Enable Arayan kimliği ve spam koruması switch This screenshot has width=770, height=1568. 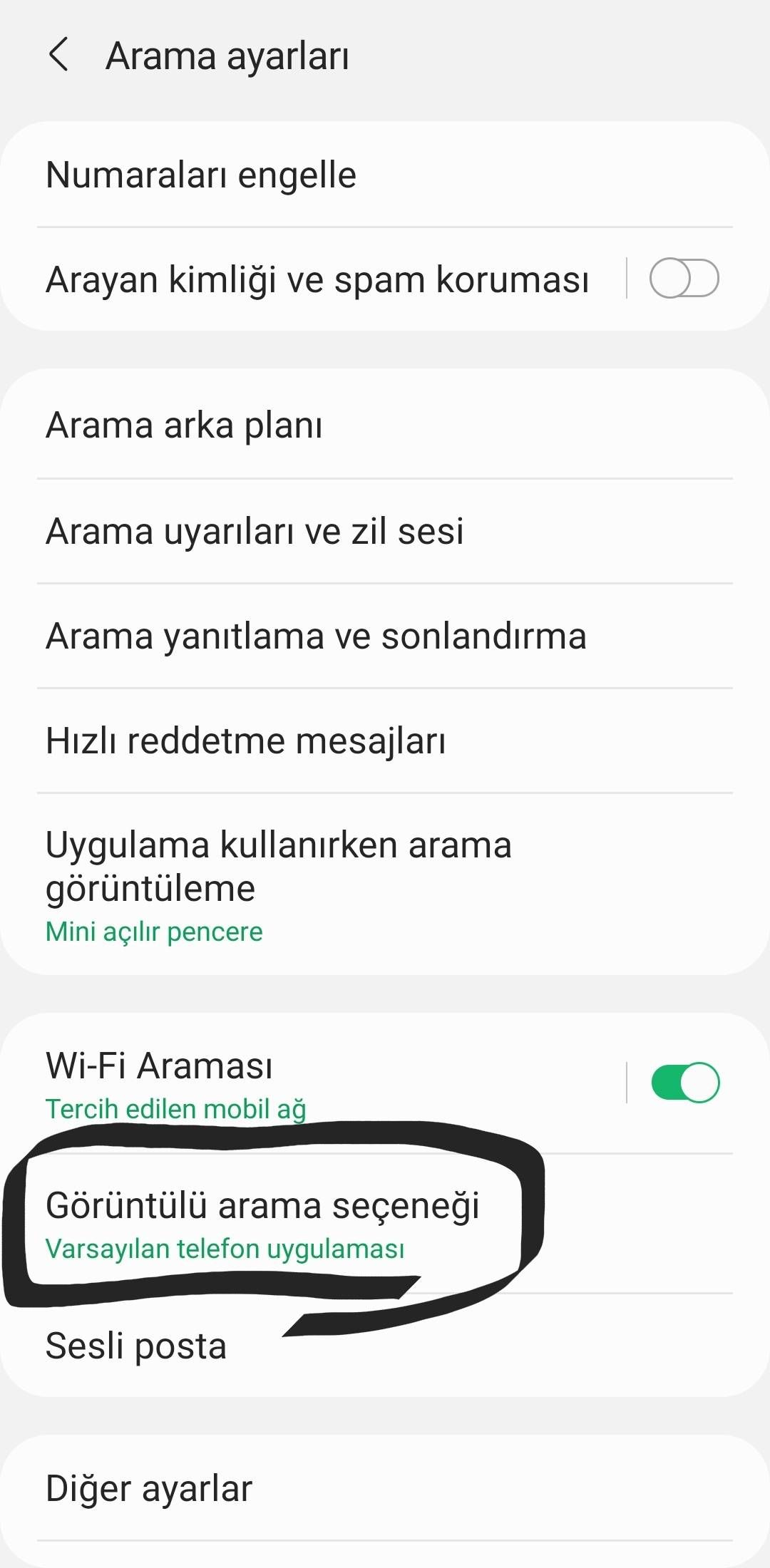(684, 278)
